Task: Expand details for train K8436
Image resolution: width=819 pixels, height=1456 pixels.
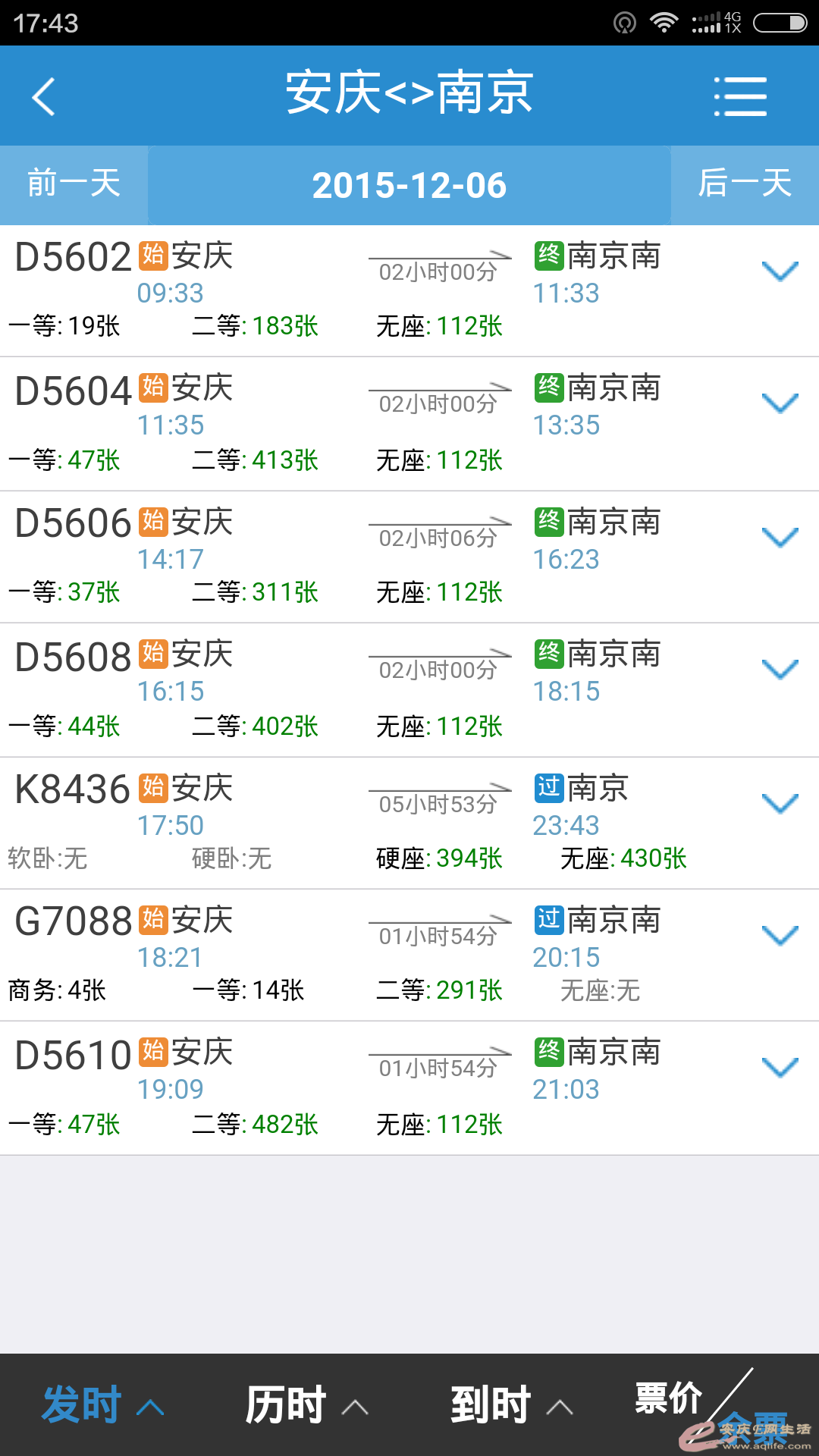Action: tap(780, 804)
